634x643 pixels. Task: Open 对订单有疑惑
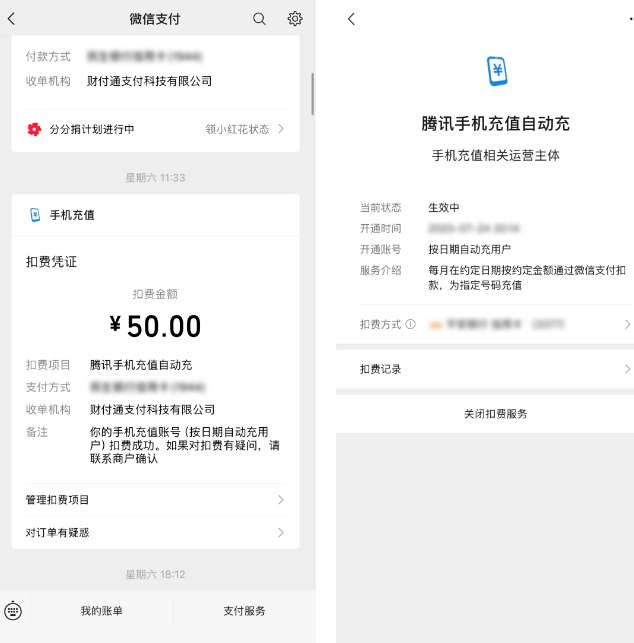click(155, 532)
